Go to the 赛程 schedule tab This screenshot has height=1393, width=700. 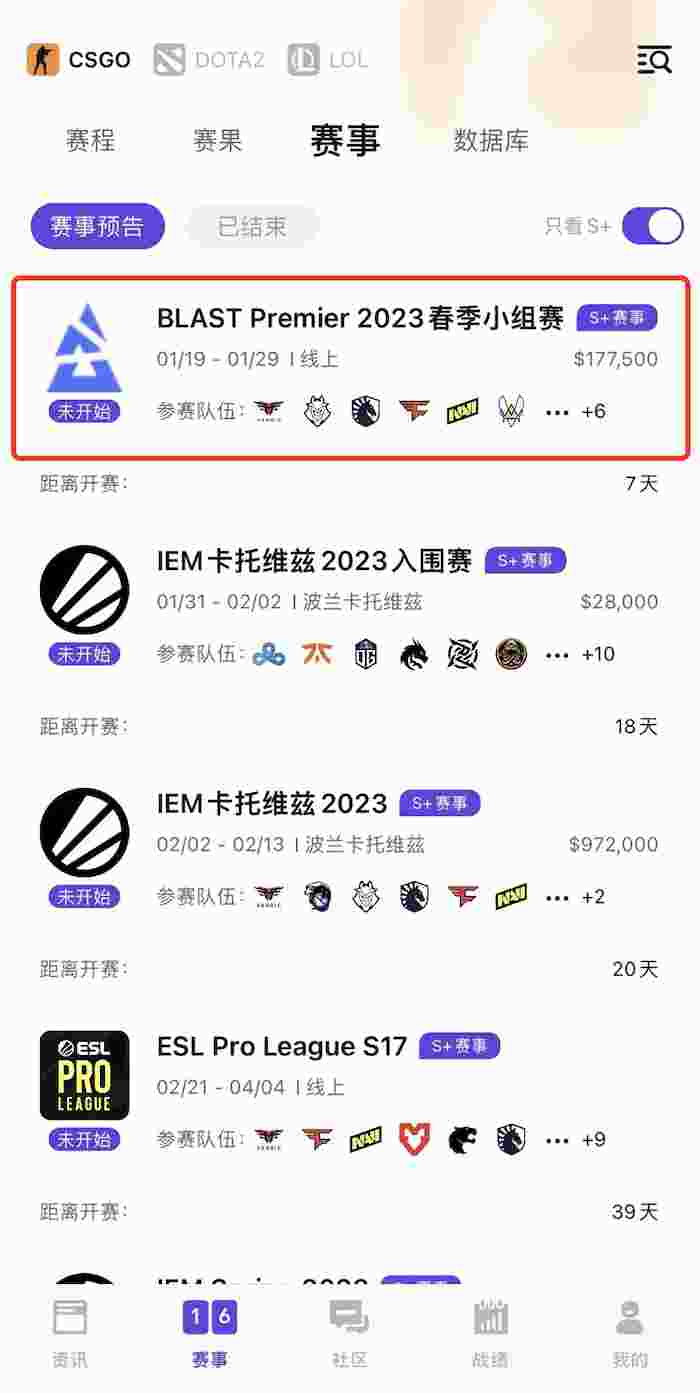click(90, 141)
